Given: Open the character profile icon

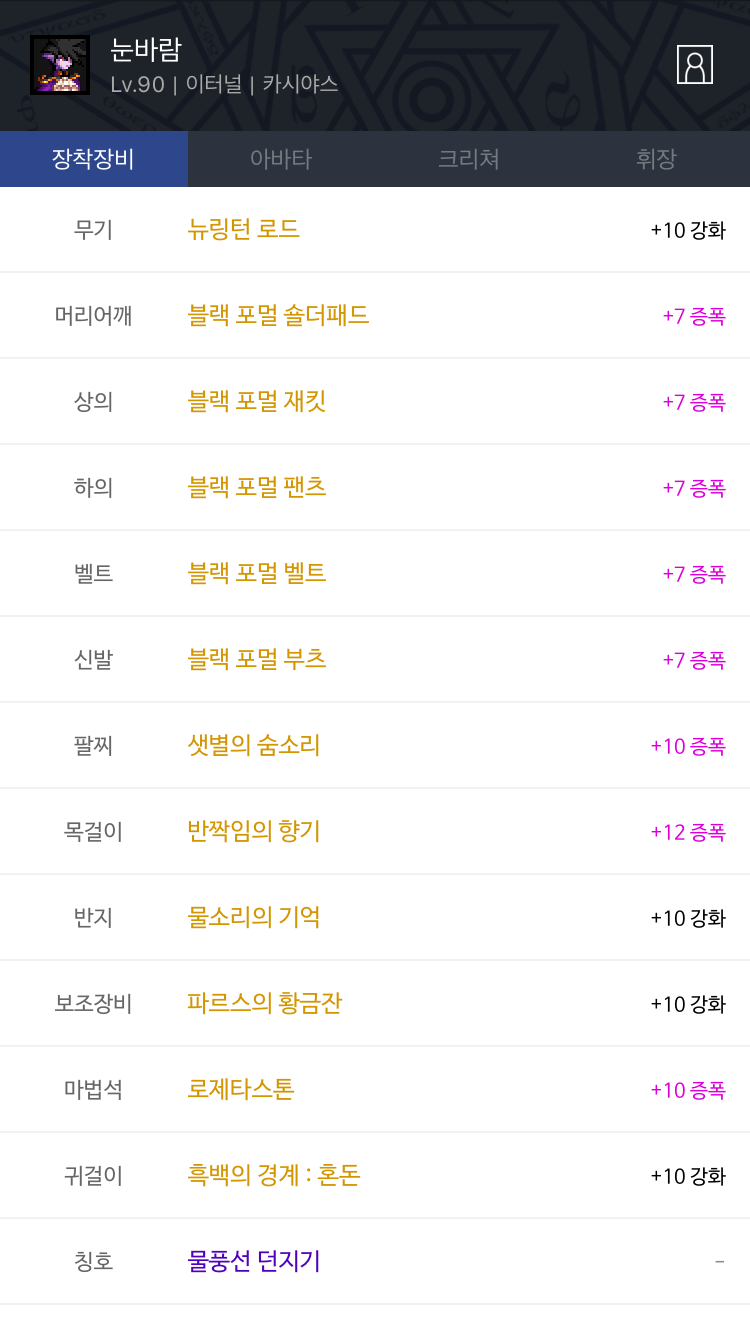Looking at the screenshot, I should (x=695, y=65).
